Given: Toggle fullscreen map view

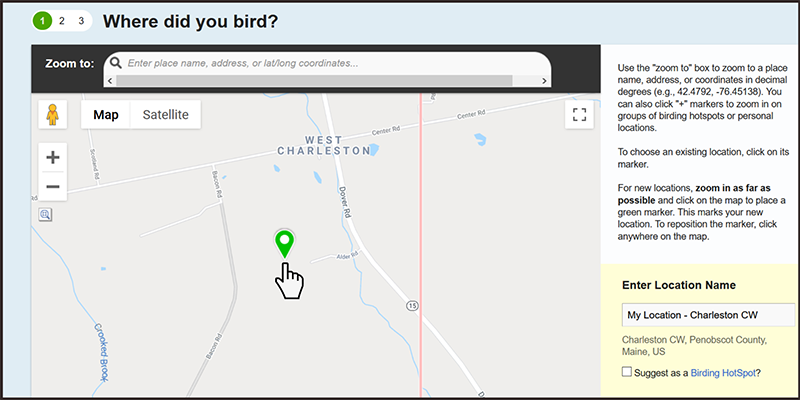Looking at the screenshot, I should [579, 114].
